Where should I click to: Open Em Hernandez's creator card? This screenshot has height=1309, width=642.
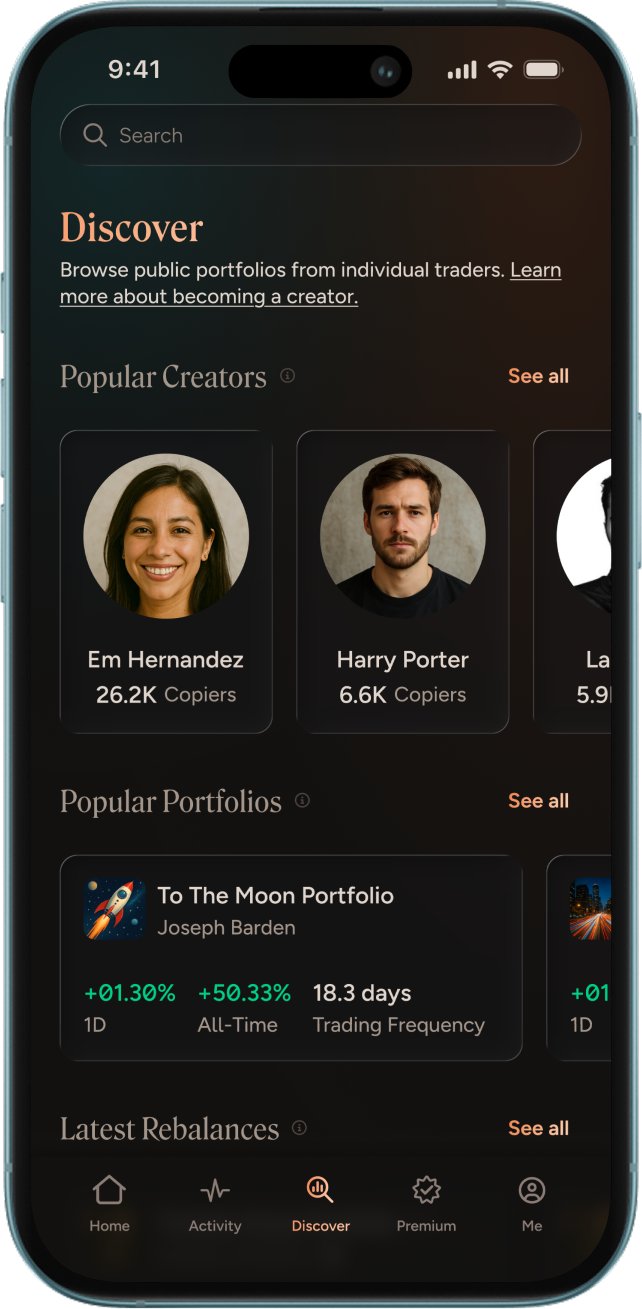click(x=166, y=582)
